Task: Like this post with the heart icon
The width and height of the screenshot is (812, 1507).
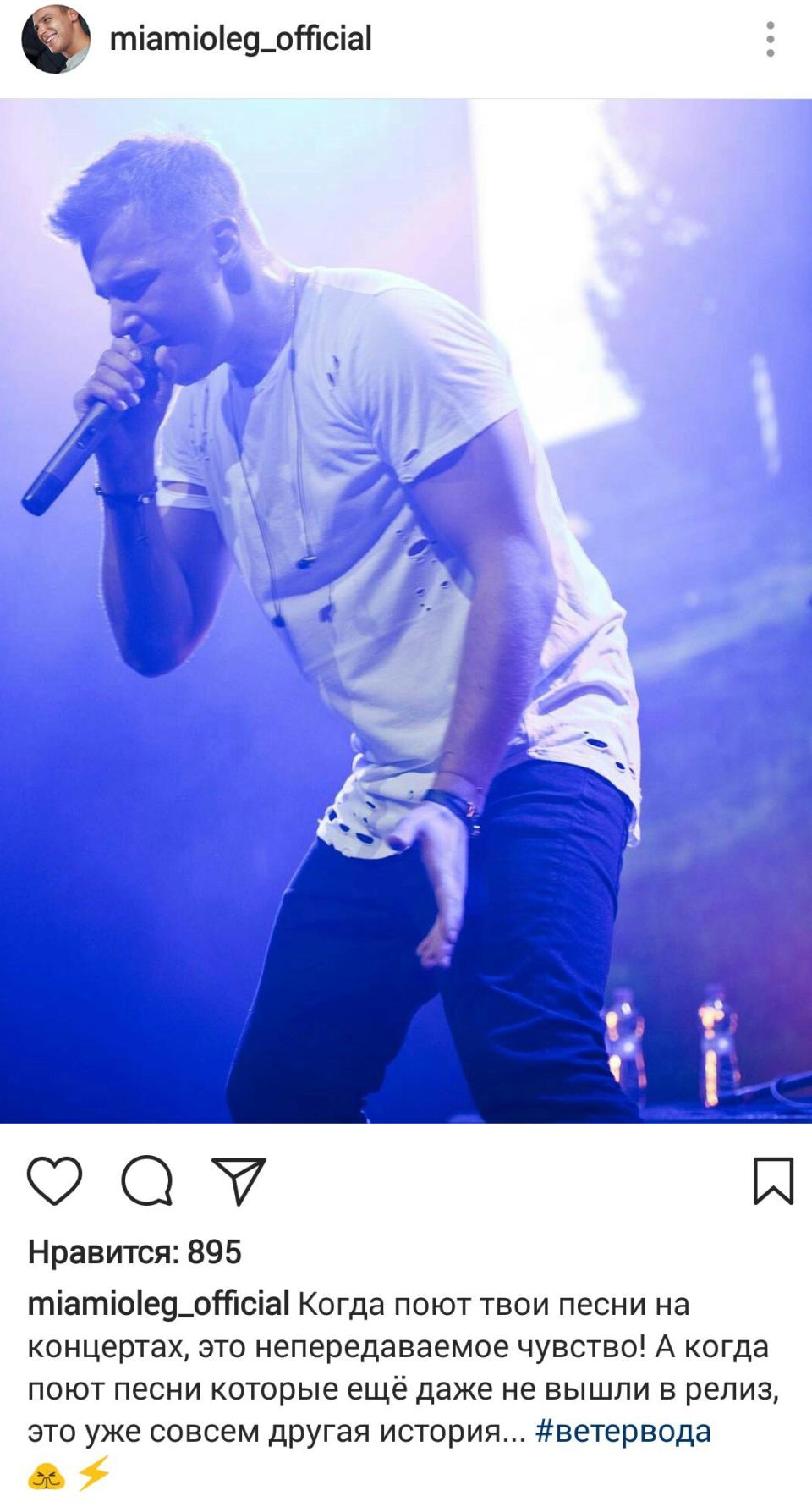Action: [x=55, y=1180]
